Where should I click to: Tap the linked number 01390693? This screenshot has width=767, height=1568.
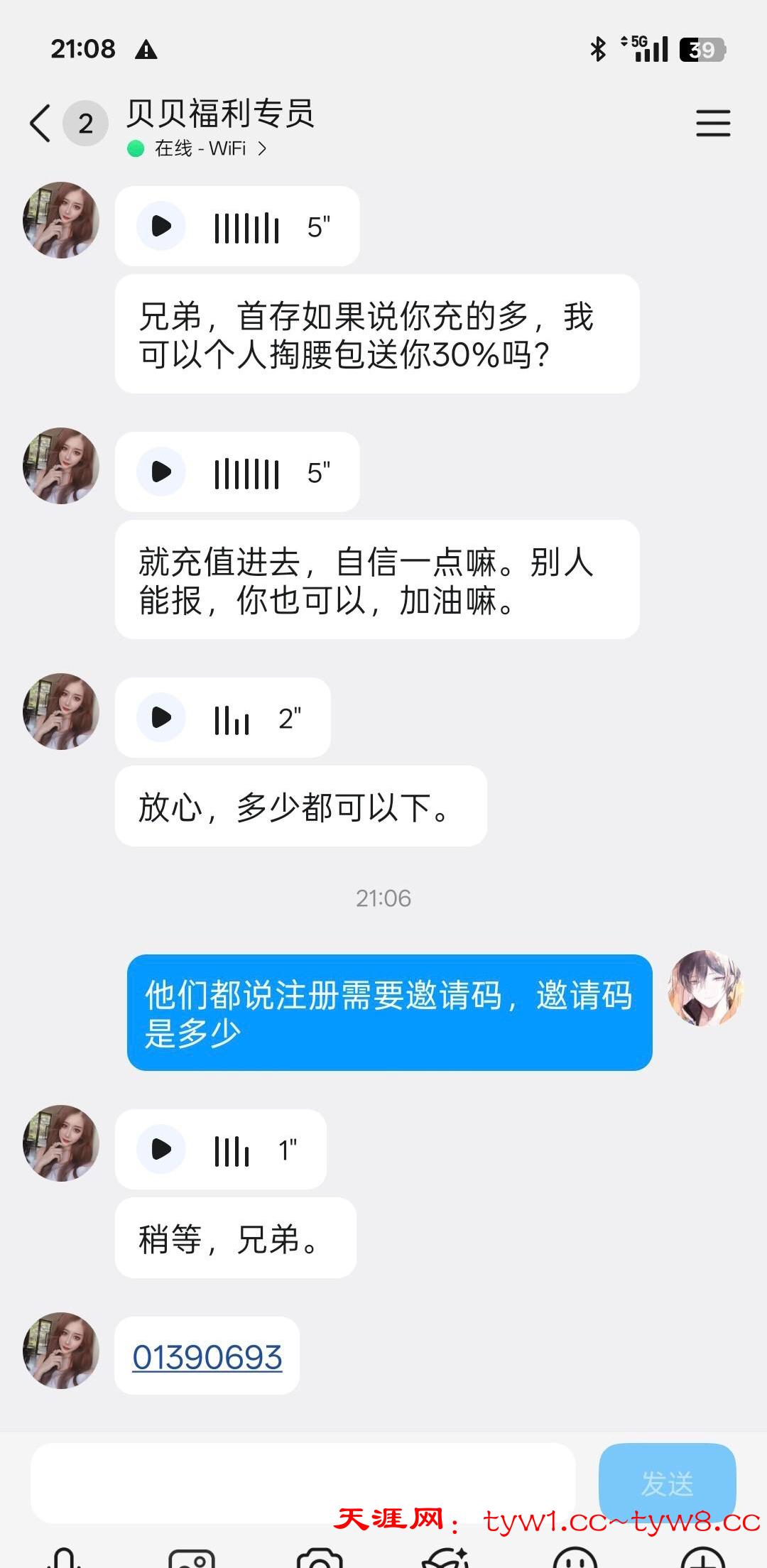pyautogui.click(x=207, y=1357)
